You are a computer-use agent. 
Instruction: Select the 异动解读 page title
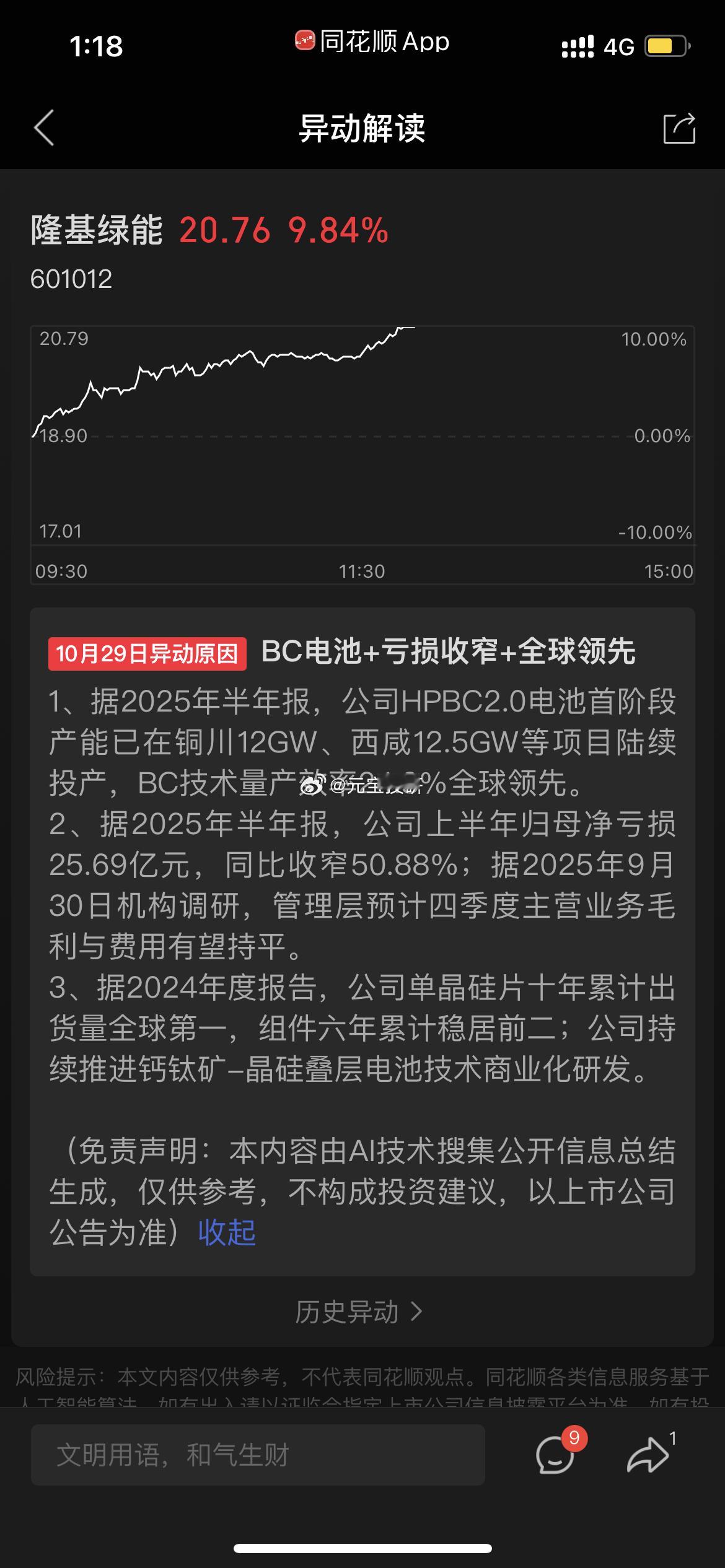tap(362, 129)
